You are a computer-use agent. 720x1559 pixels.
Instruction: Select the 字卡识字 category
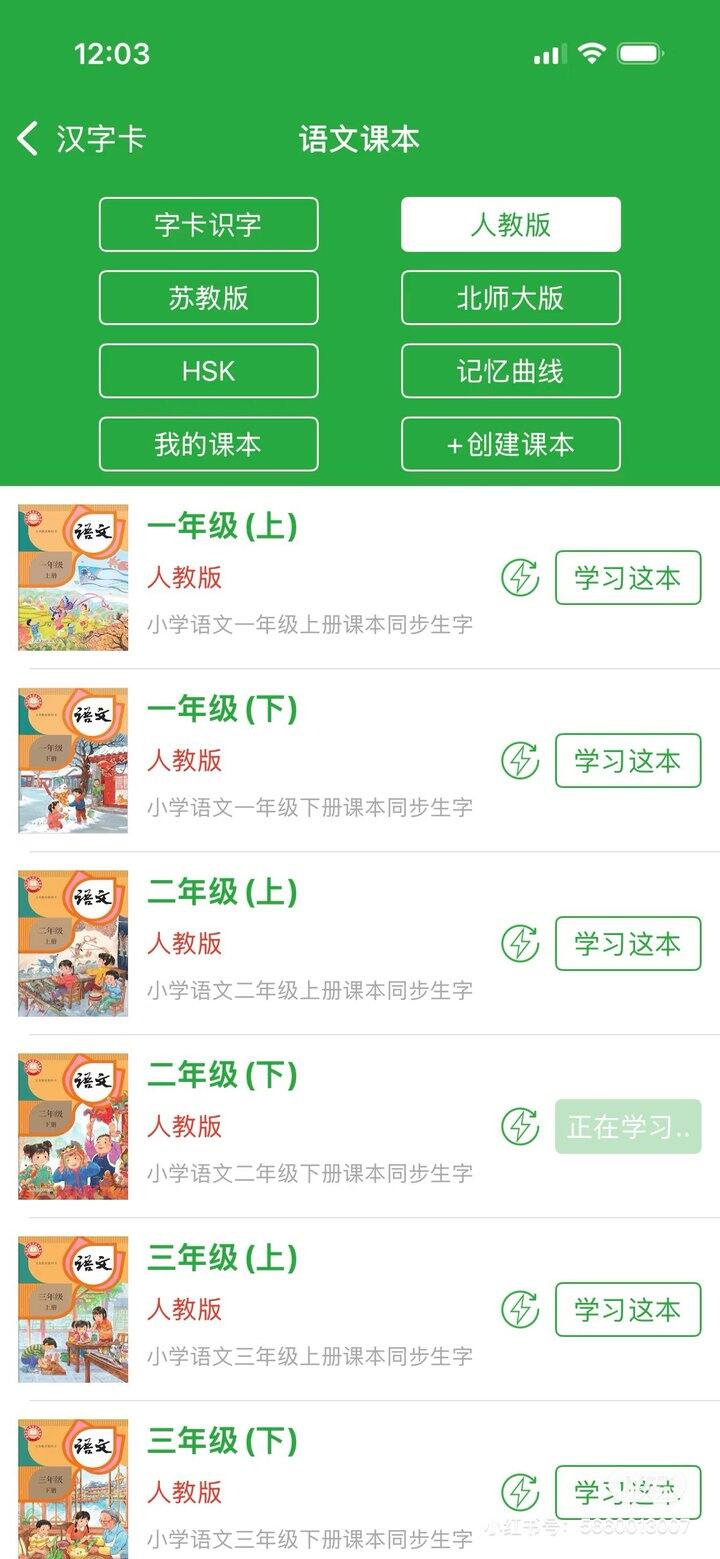(208, 224)
